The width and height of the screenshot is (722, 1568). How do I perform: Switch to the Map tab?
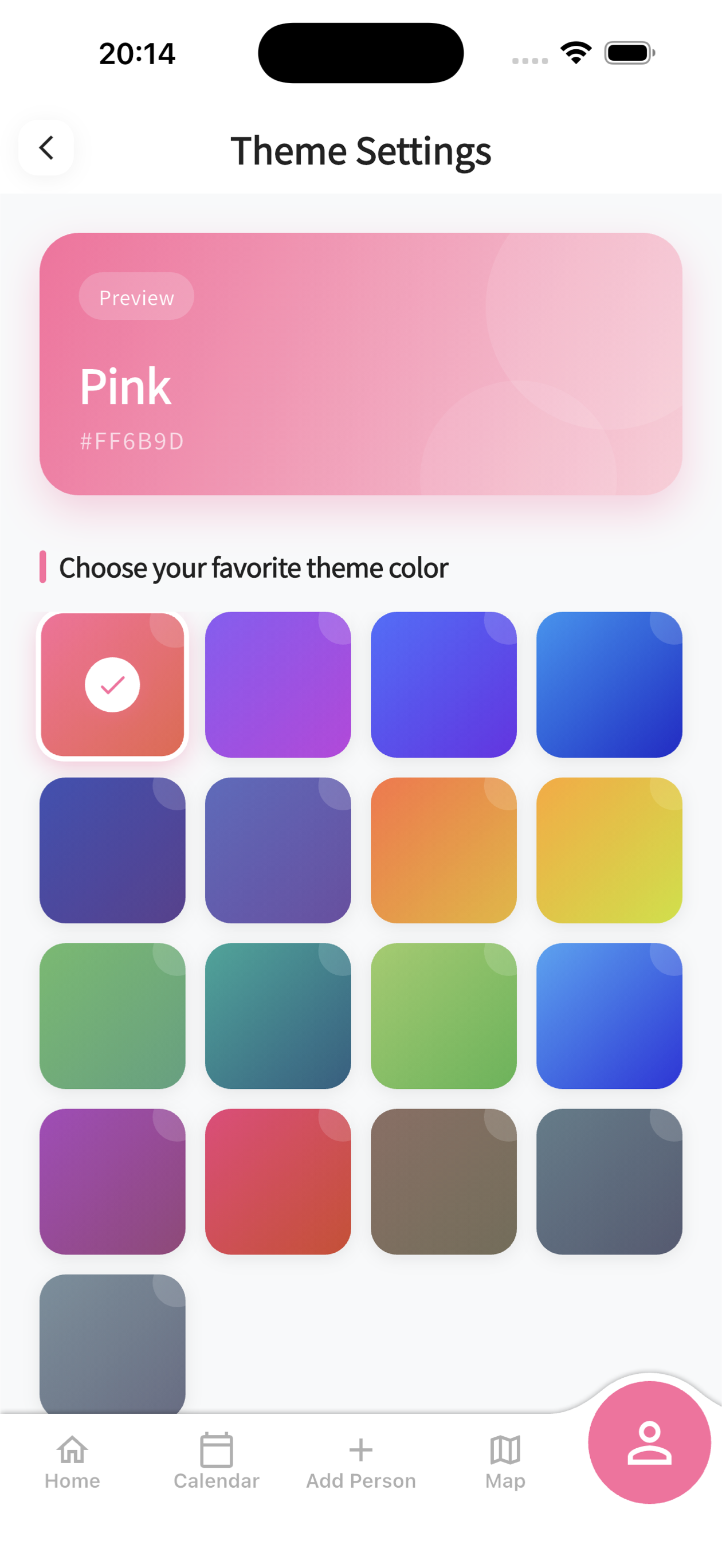(505, 1461)
